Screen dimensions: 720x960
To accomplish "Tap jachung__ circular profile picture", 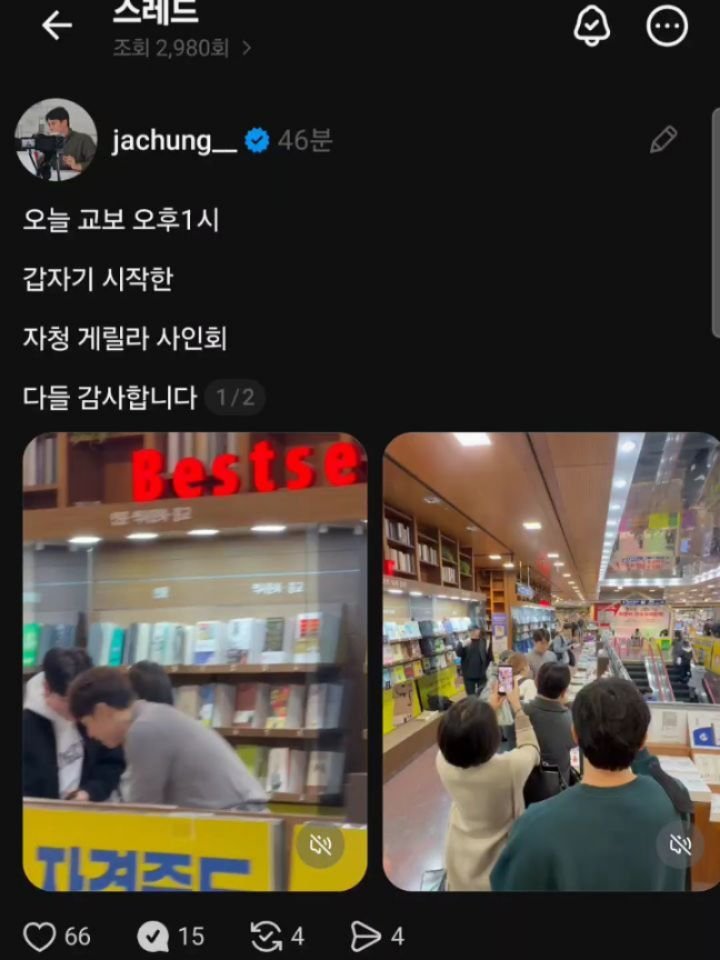I will click(55, 138).
